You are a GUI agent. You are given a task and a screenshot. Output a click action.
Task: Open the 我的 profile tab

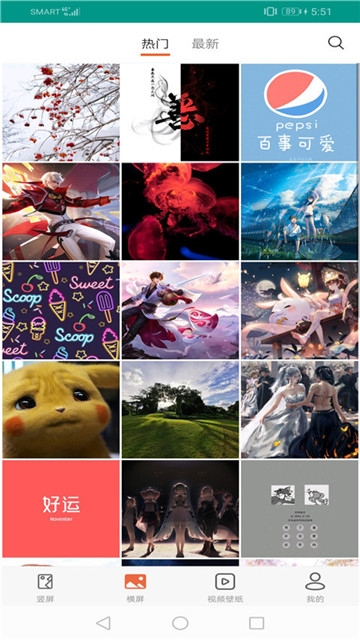[315, 588]
